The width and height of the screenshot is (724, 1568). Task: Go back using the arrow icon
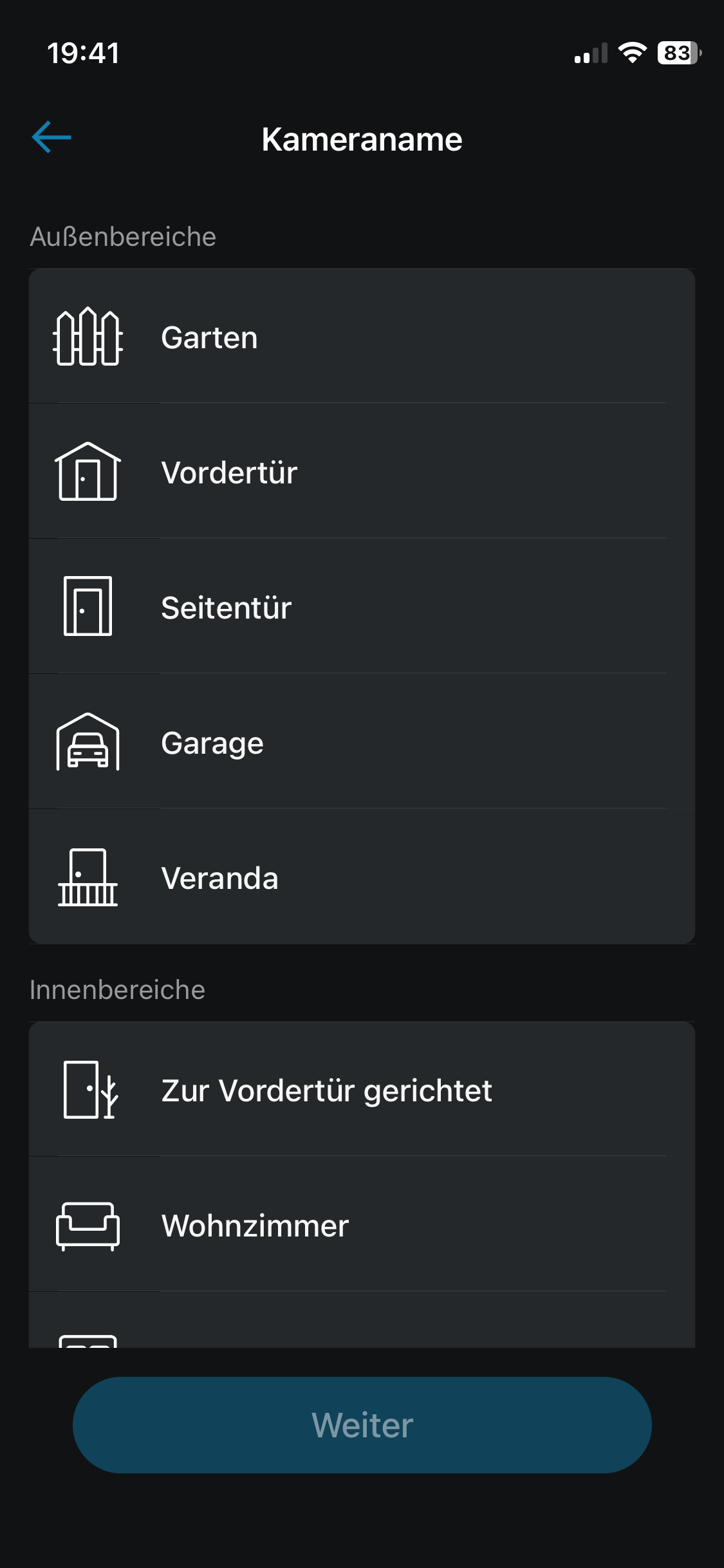tap(51, 138)
